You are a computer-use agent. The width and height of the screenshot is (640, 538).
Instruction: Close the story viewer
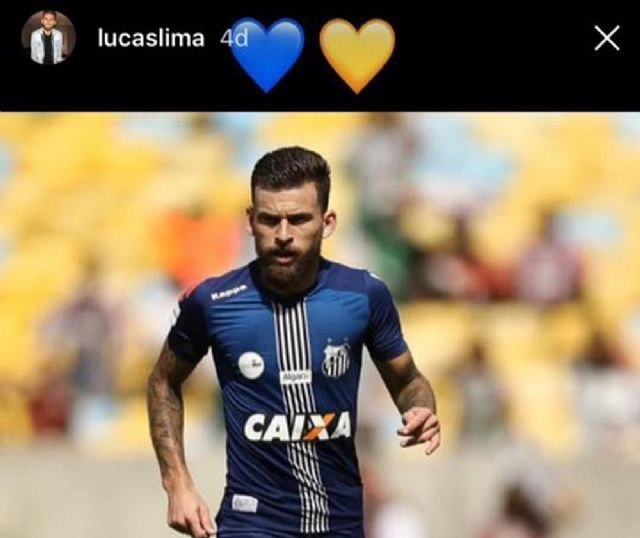[606, 39]
